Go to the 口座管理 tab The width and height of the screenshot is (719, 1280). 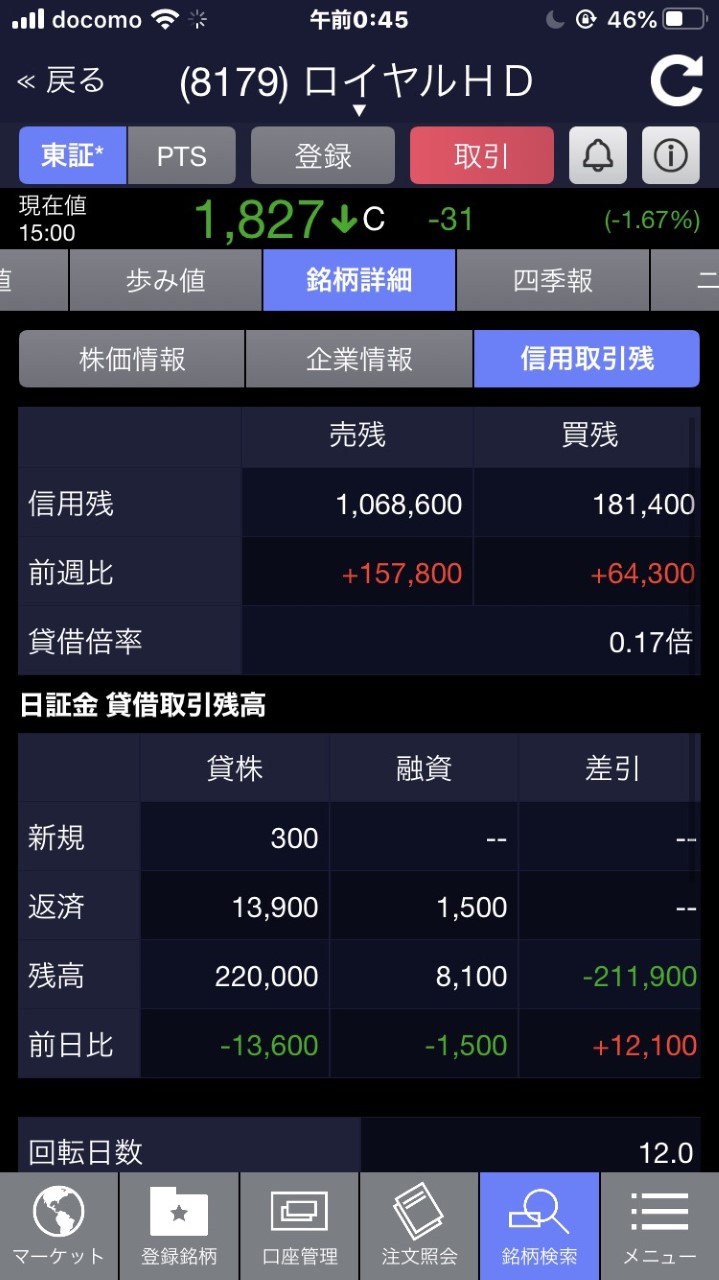299,1227
